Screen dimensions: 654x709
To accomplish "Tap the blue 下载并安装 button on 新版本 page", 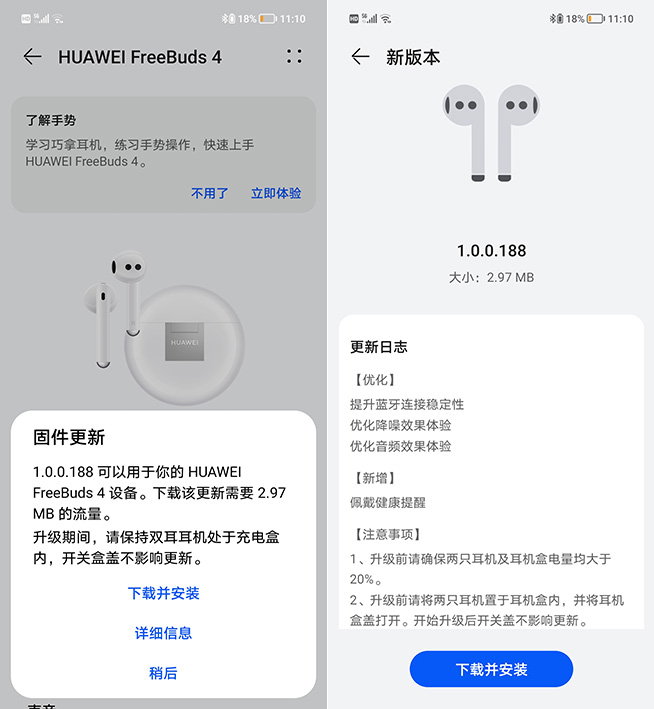I will (x=491, y=669).
